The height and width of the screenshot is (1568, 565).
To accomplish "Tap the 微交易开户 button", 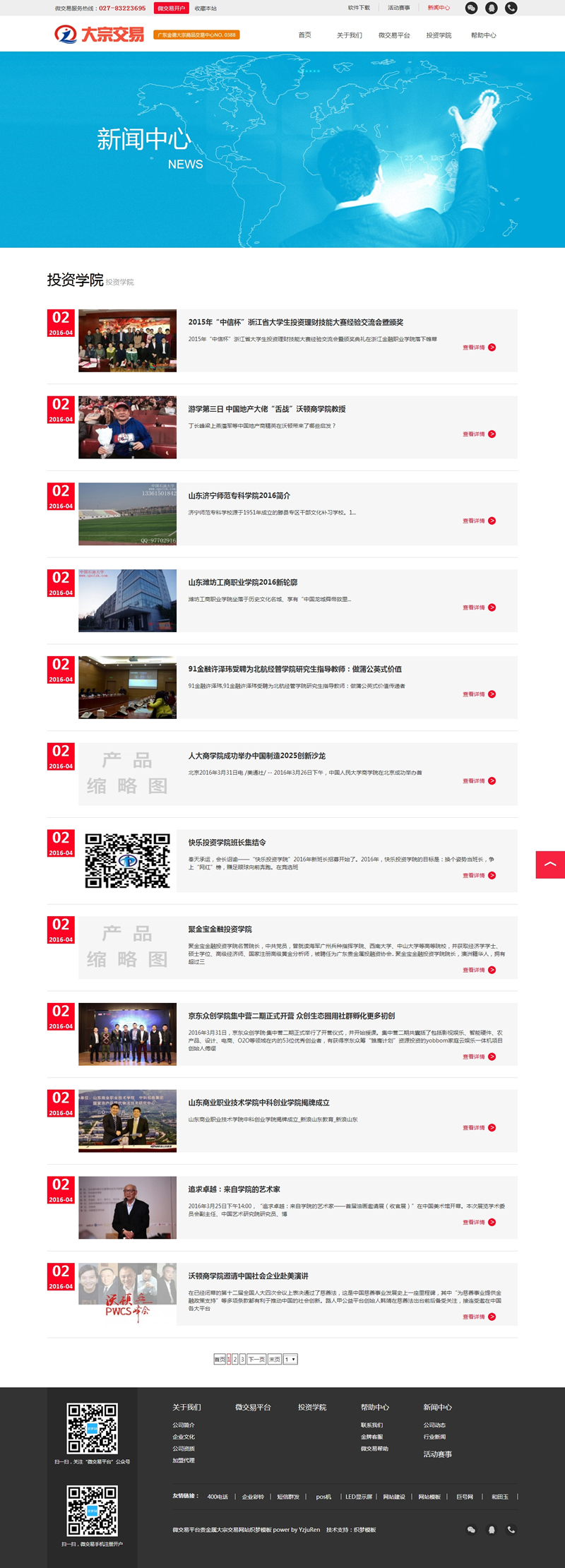I will [171, 8].
